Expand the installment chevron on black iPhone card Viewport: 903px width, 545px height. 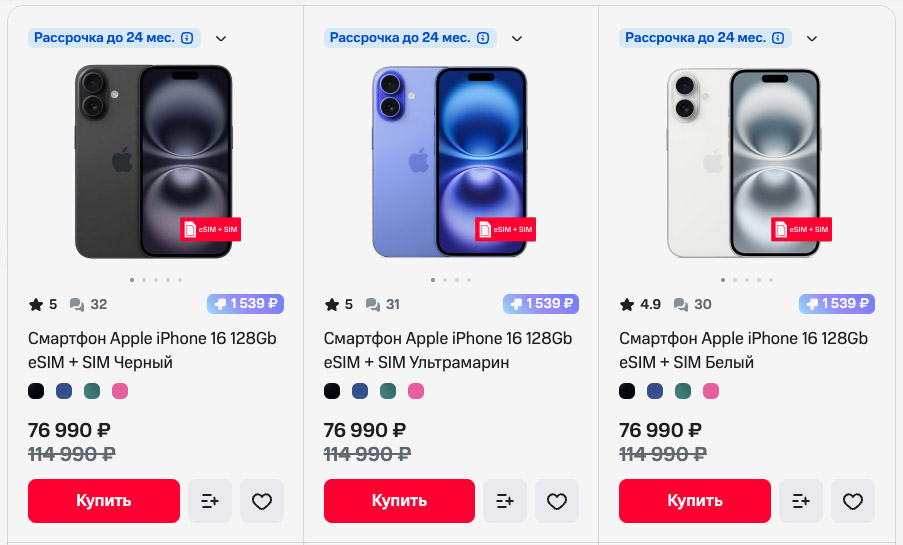click(221, 38)
